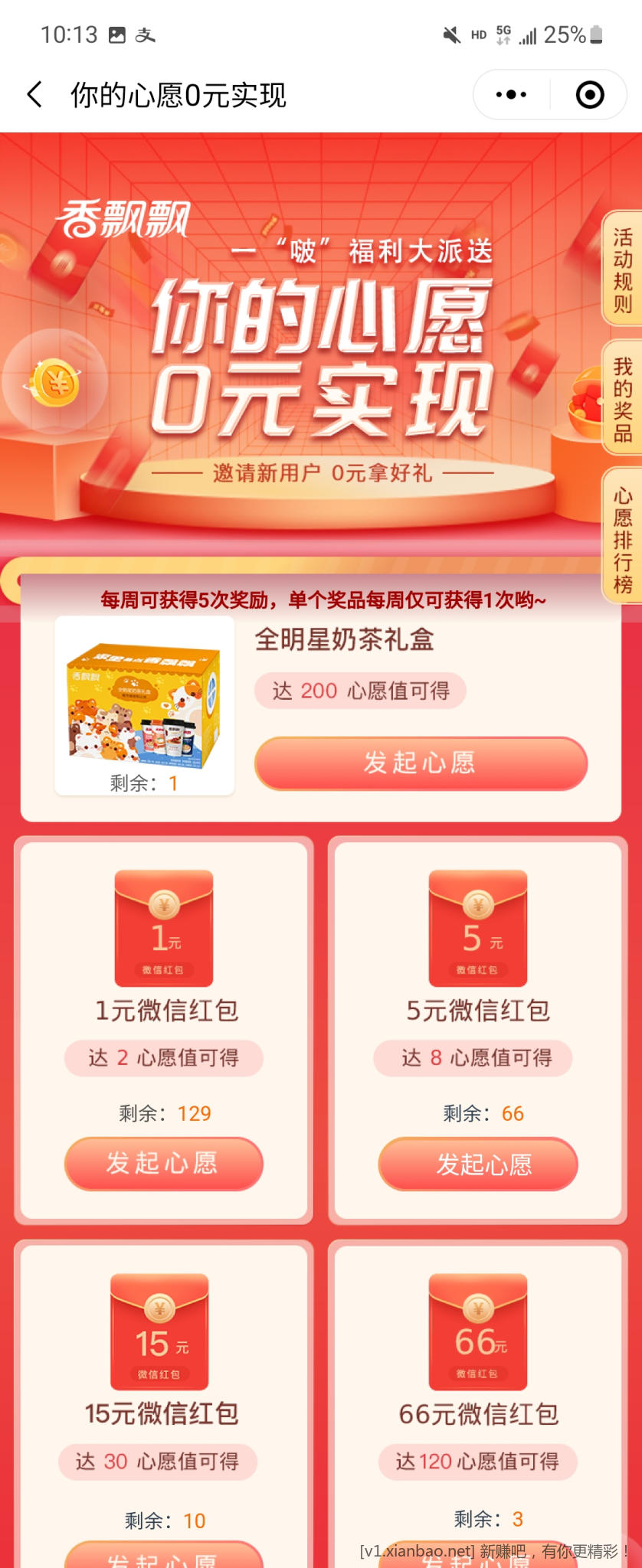642x1568 pixels.
Task: Start wish for 66元微信红包
Action: click(x=478, y=1557)
